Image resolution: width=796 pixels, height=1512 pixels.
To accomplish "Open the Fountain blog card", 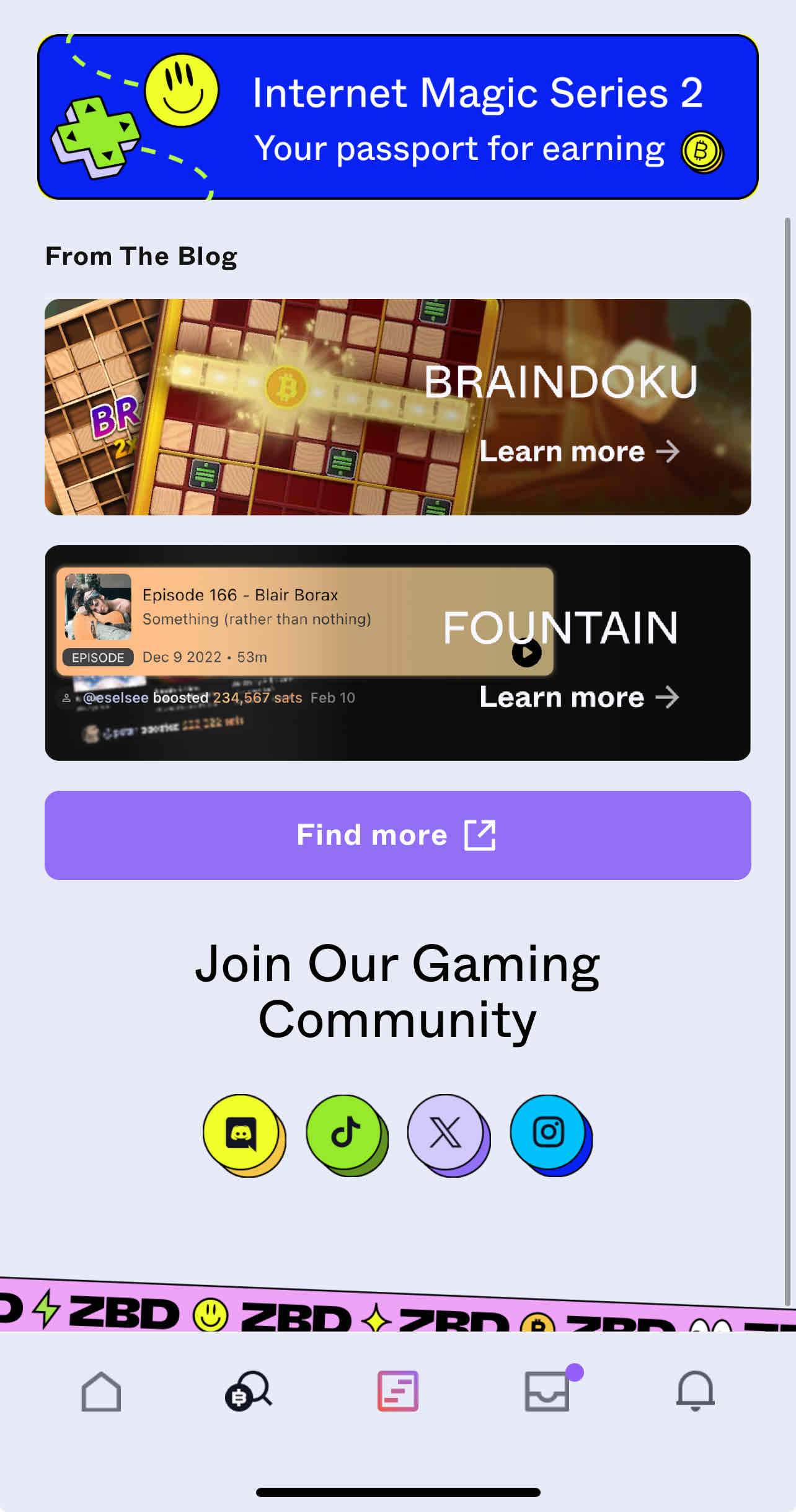I will pos(397,652).
